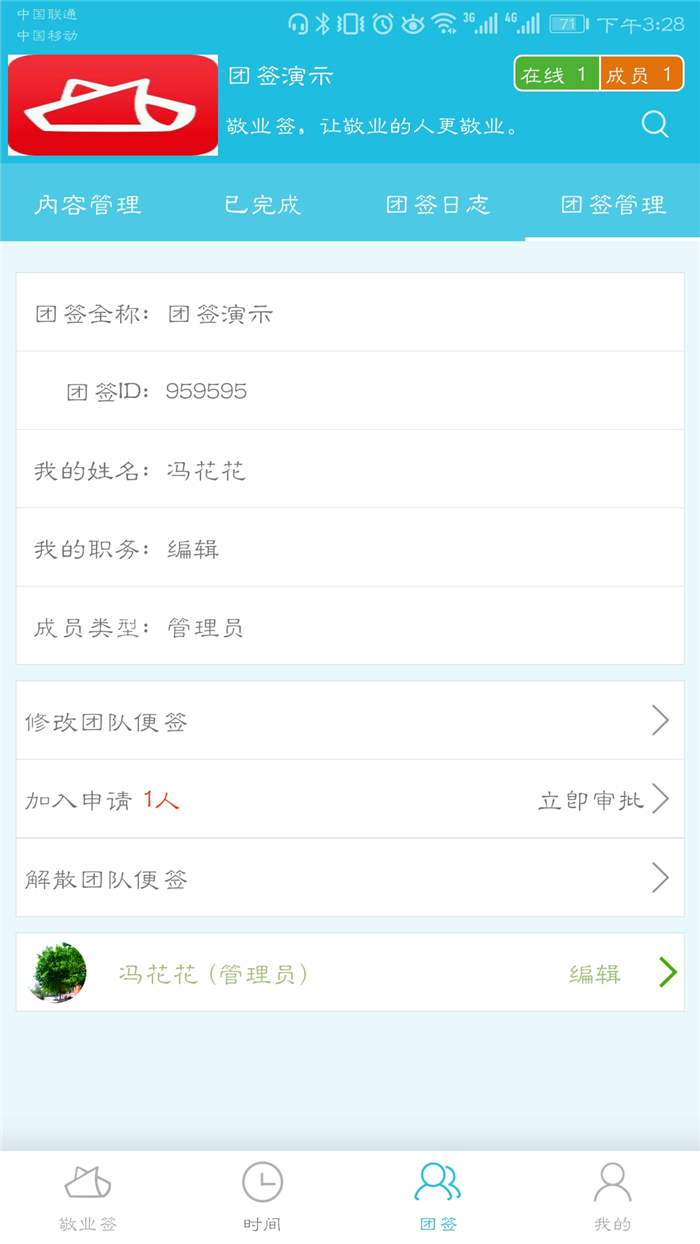700x1244 pixels.
Task: Switch to the 内容管理 tab
Action: point(88,205)
